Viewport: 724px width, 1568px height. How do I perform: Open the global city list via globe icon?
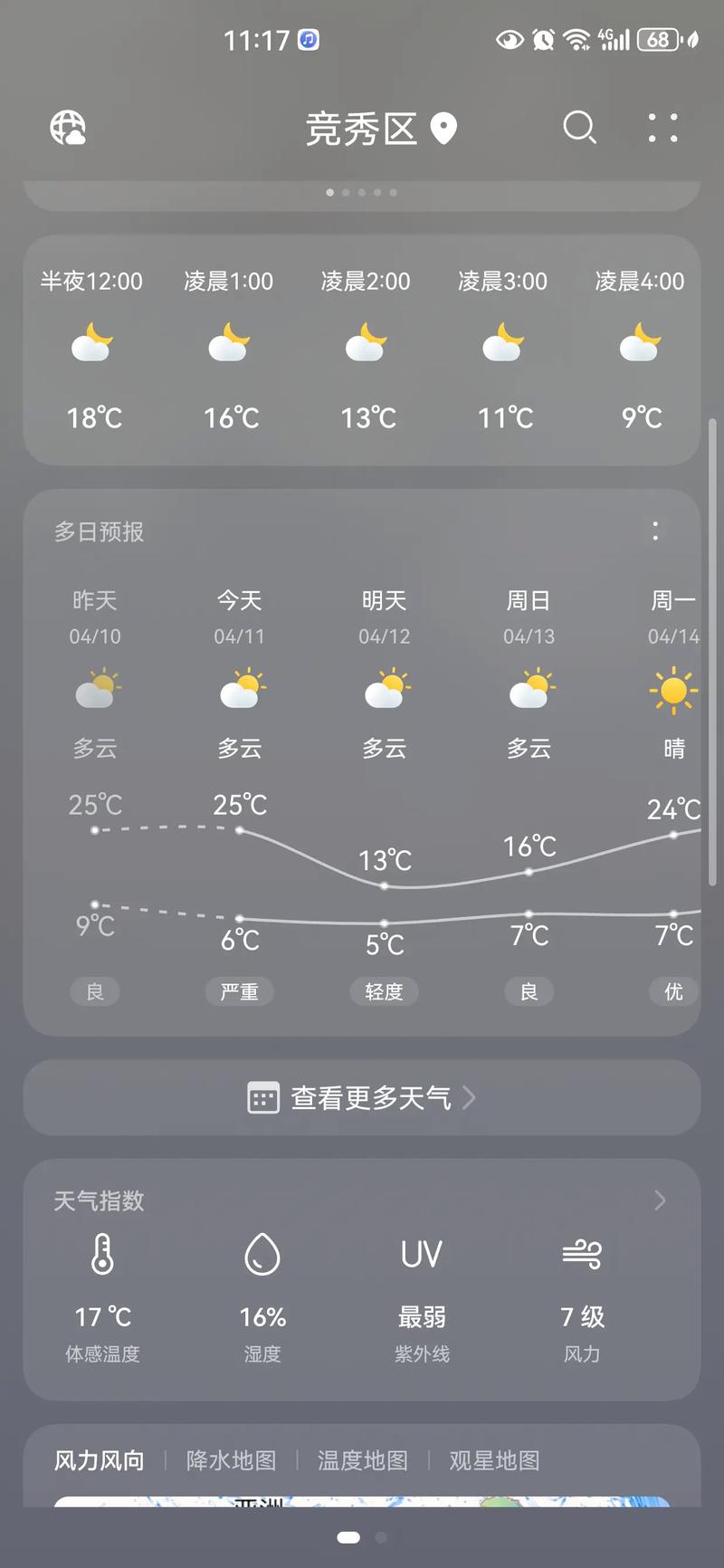point(68,128)
